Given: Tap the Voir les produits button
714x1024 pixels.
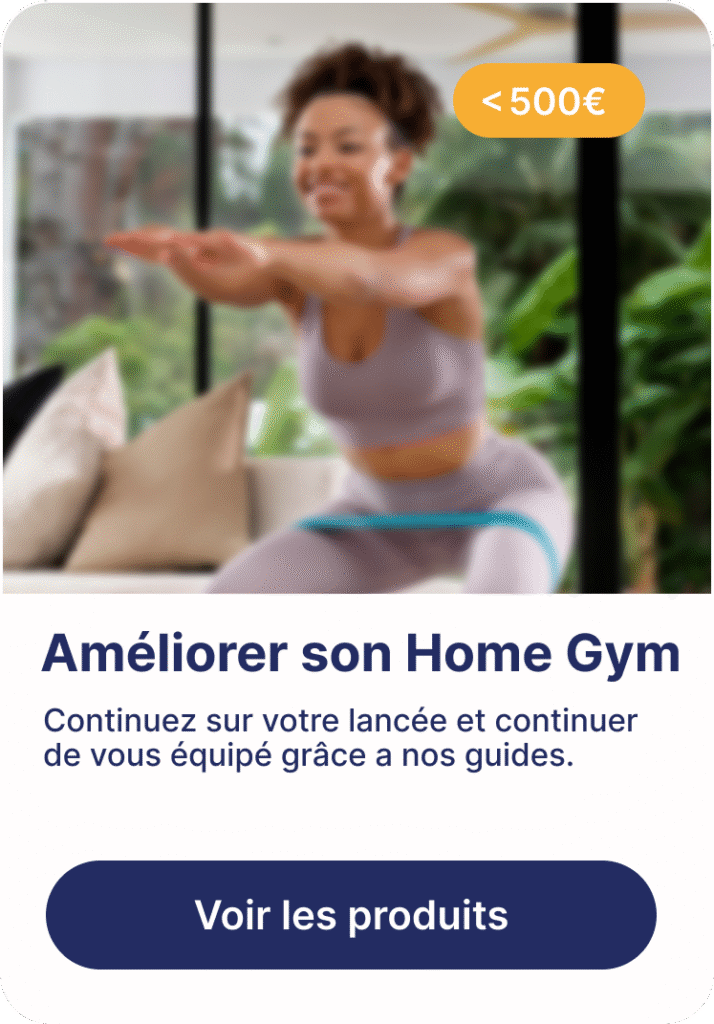Looking at the screenshot, I should [351, 915].
